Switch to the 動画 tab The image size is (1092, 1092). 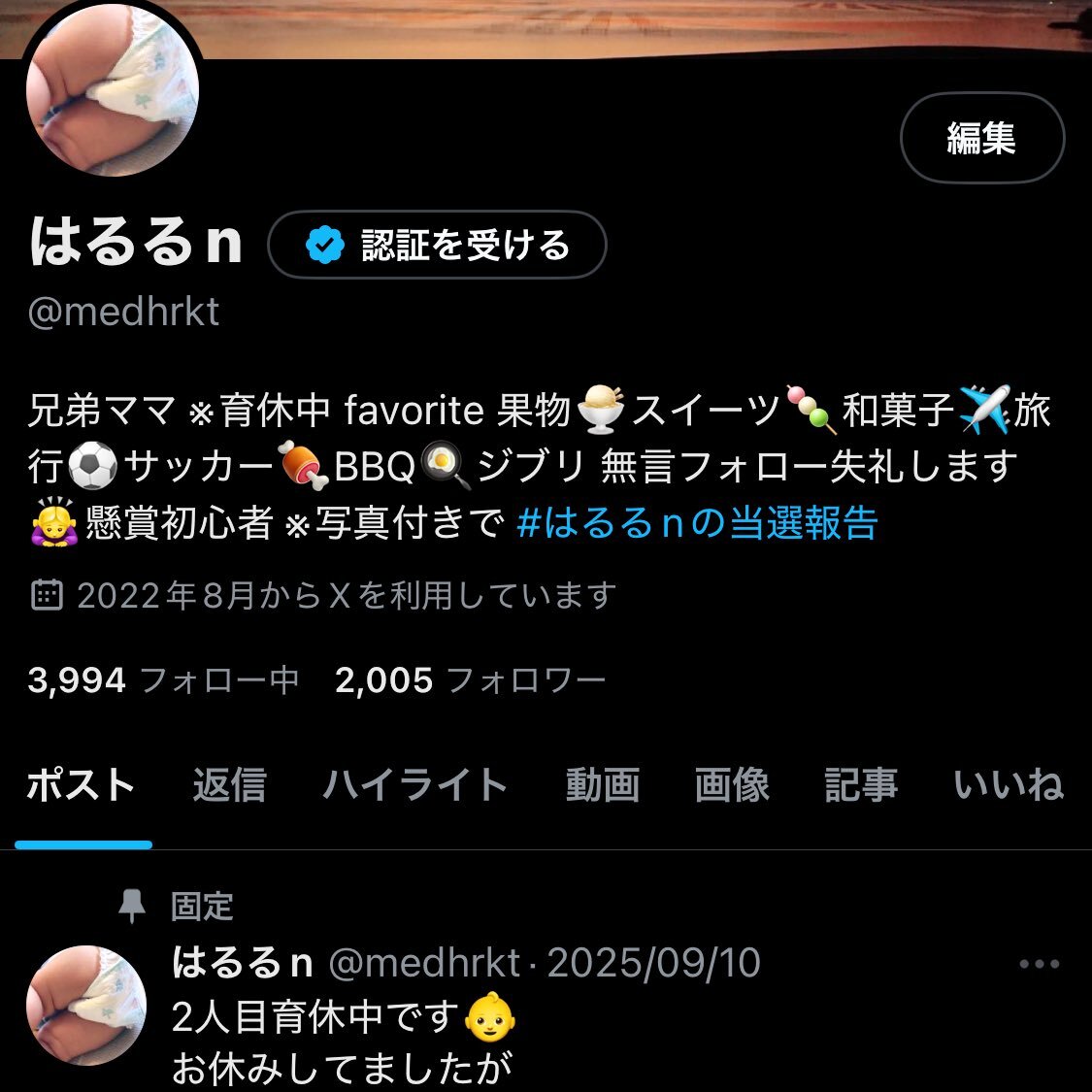pos(602,785)
